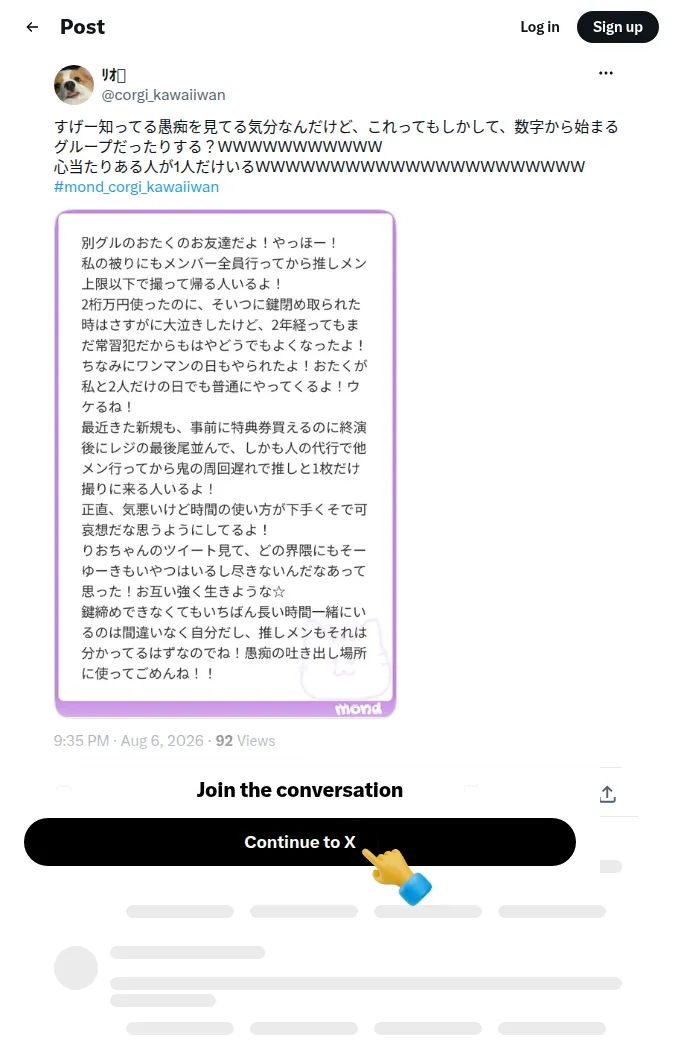Image resolution: width=675 pixels, height=1051 pixels.
Task: Tap the Sign up button
Action: pyautogui.click(x=617, y=27)
